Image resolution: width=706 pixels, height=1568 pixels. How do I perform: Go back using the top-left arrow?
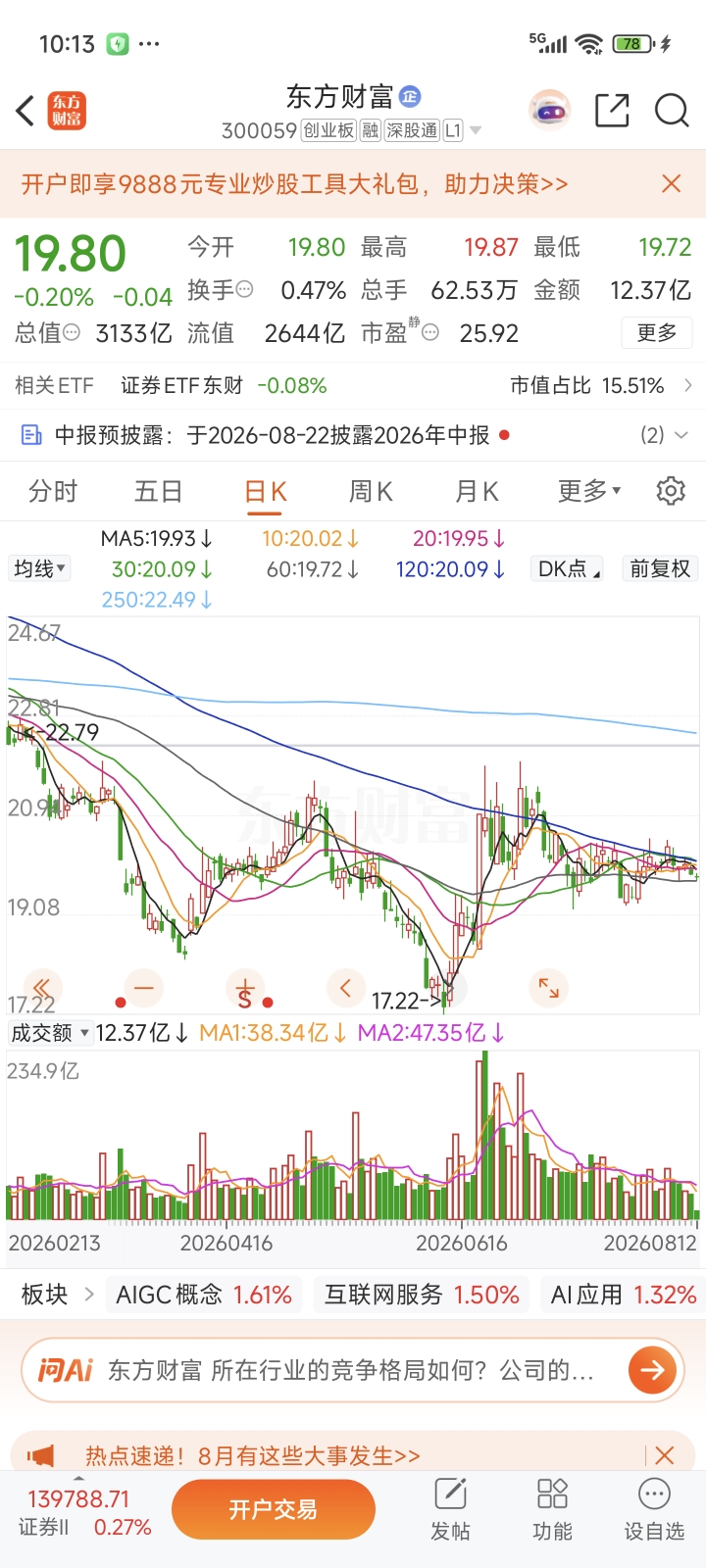(26, 111)
